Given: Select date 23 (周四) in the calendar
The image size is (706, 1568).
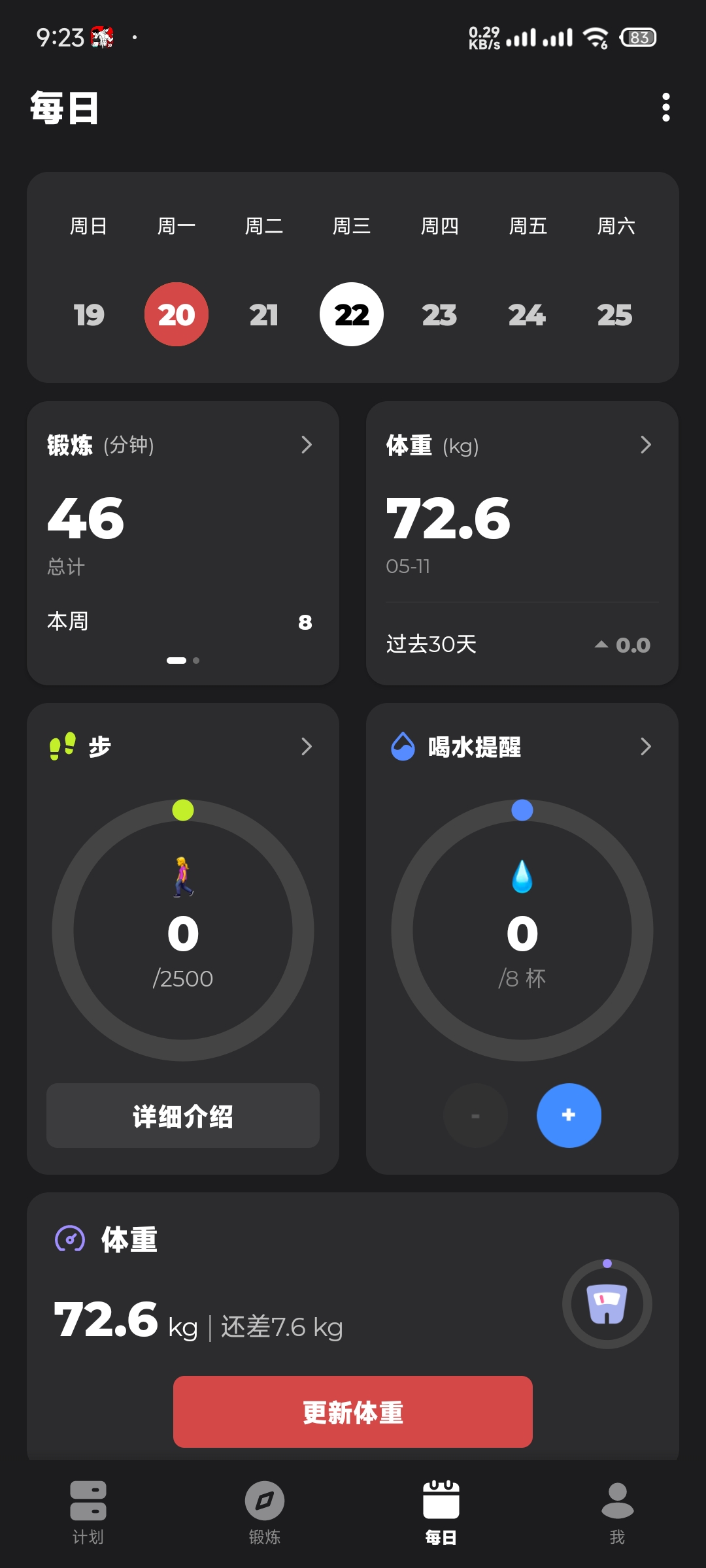Looking at the screenshot, I should tap(439, 315).
